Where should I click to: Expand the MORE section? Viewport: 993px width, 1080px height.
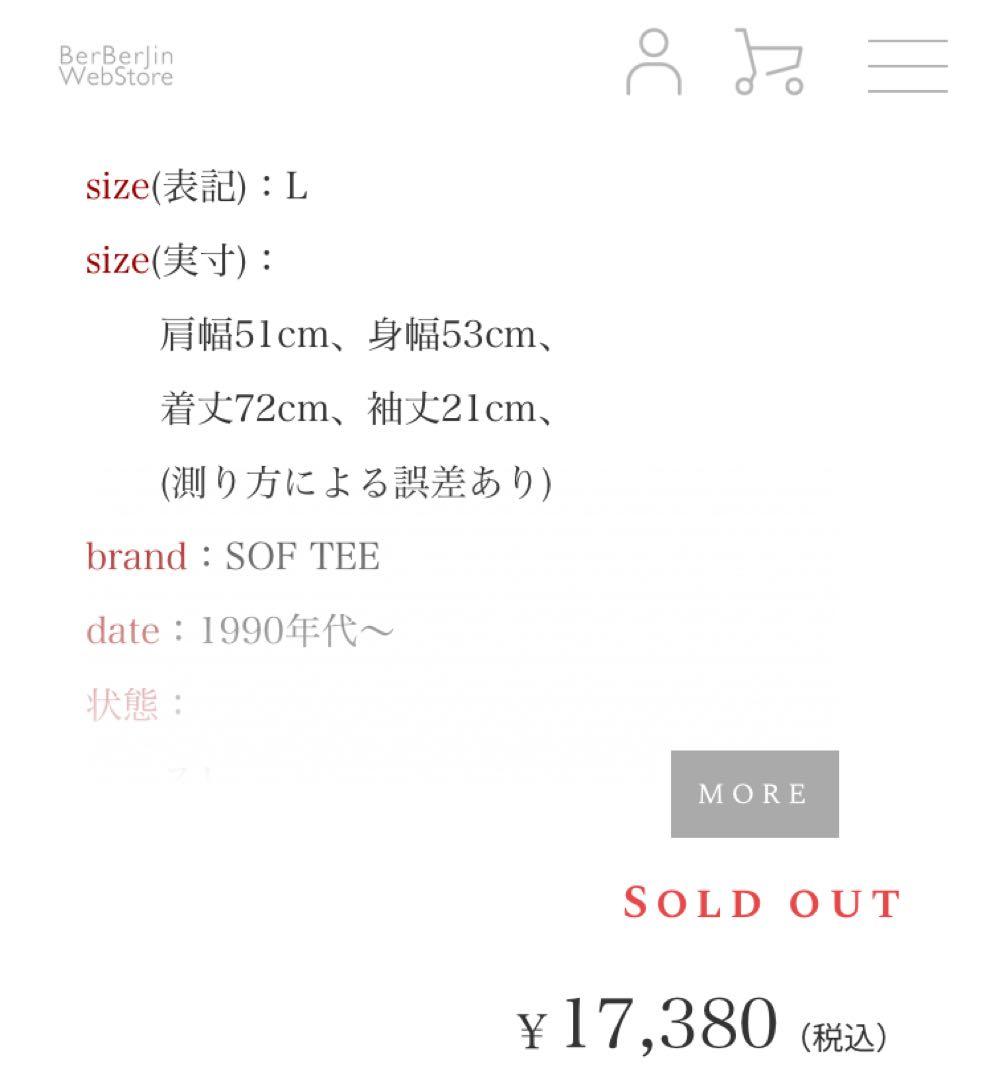tap(753, 794)
